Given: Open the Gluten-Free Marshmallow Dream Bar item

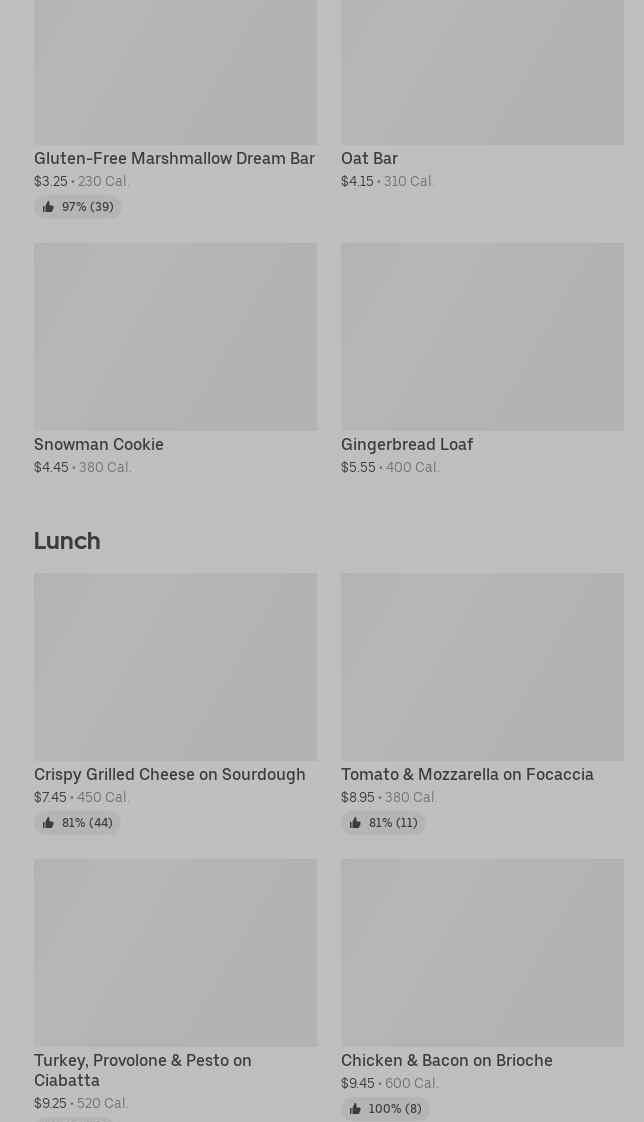Looking at the screenshot, I should pos(175,107).
